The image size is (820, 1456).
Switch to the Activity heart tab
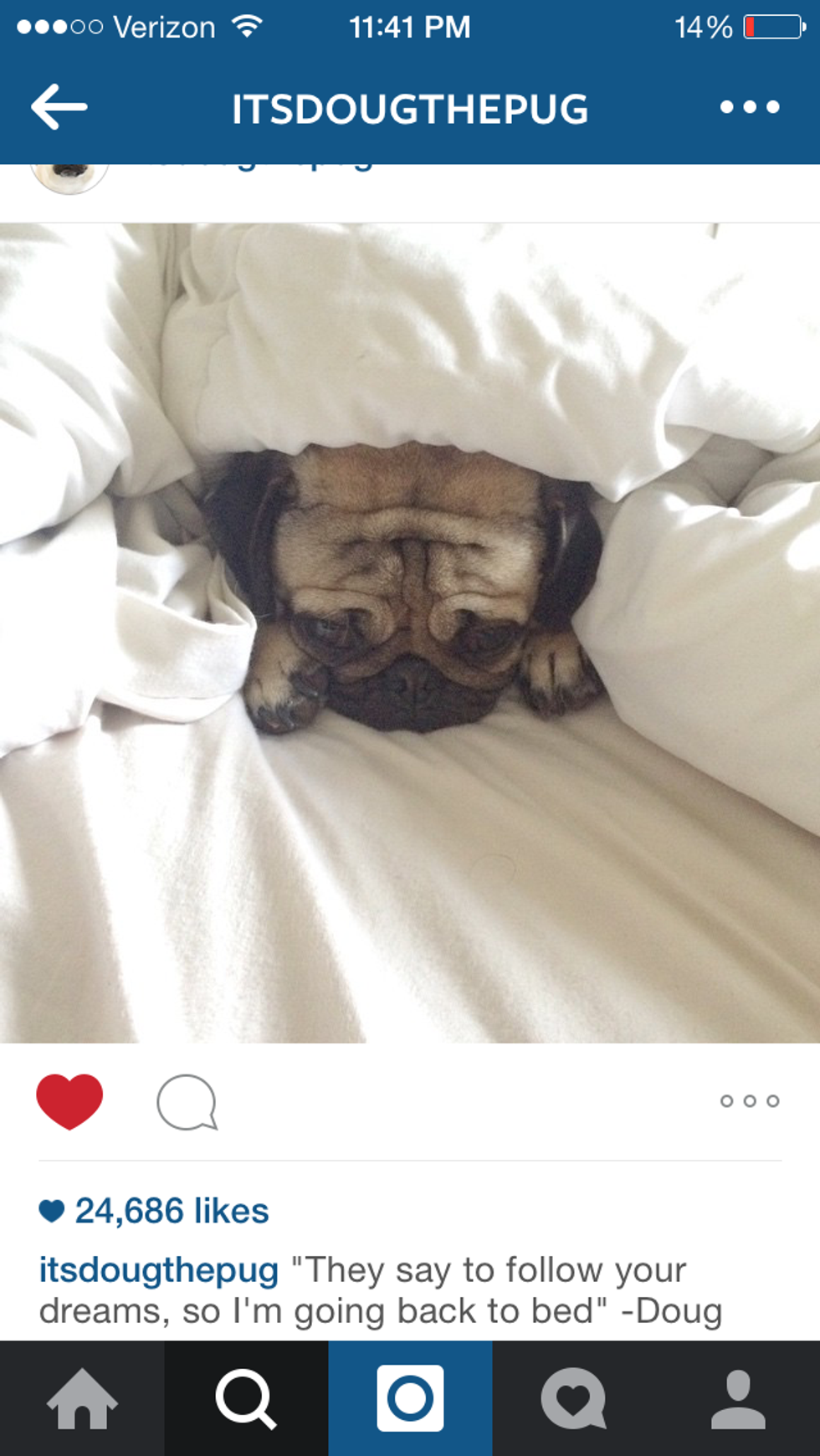coord(573,1398)
